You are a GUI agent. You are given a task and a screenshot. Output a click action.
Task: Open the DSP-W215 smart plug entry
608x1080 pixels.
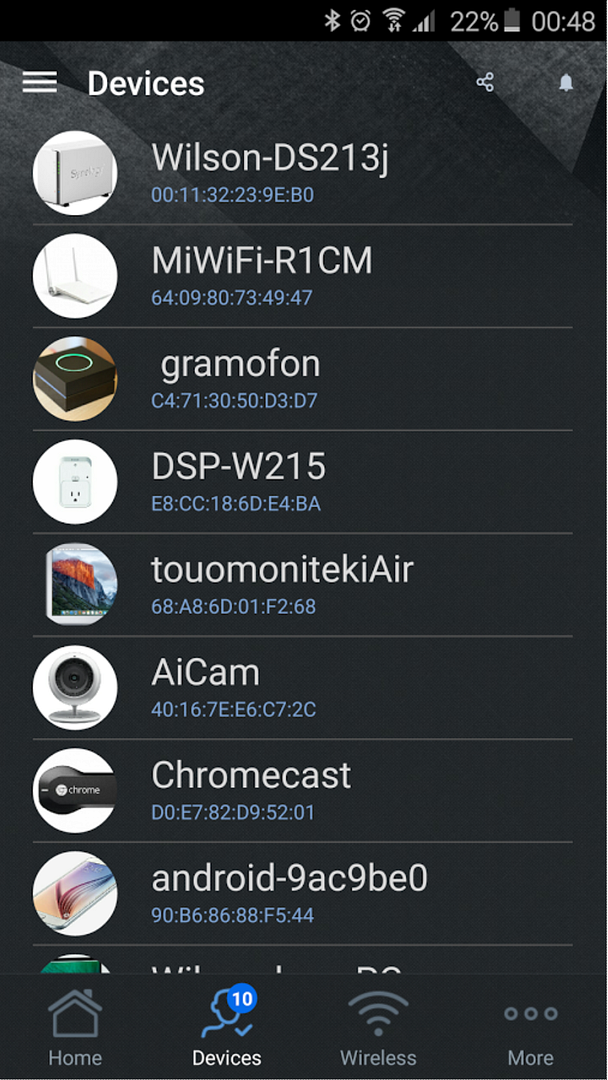coord(300,482)
